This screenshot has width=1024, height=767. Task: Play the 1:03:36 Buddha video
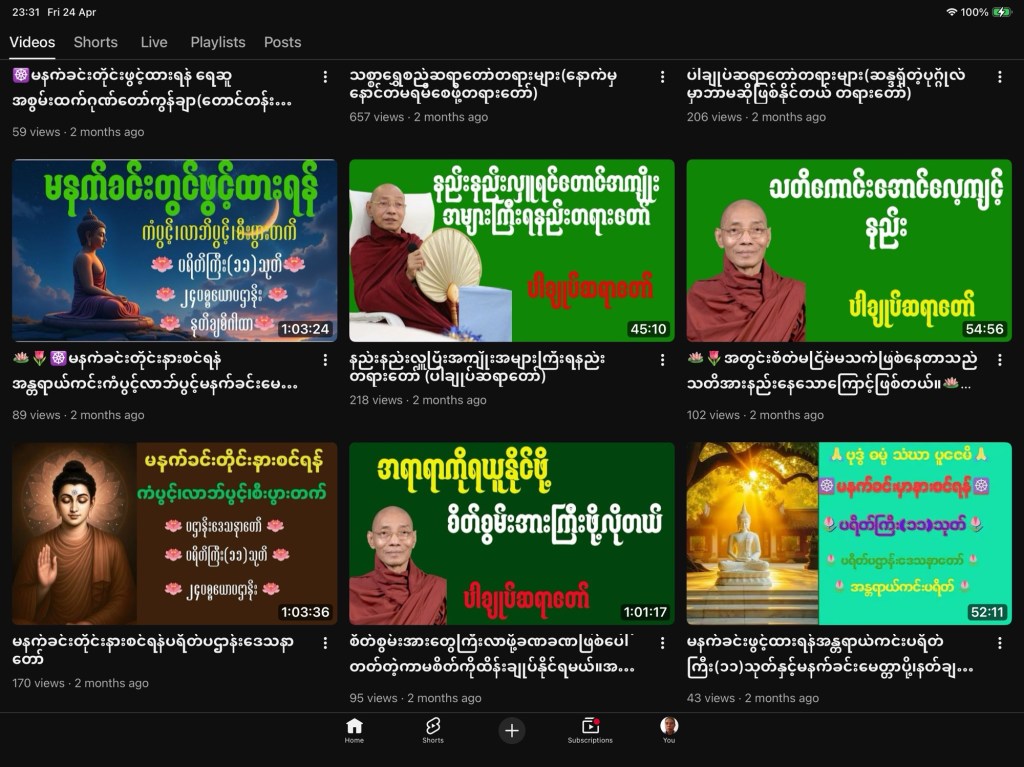174,533
